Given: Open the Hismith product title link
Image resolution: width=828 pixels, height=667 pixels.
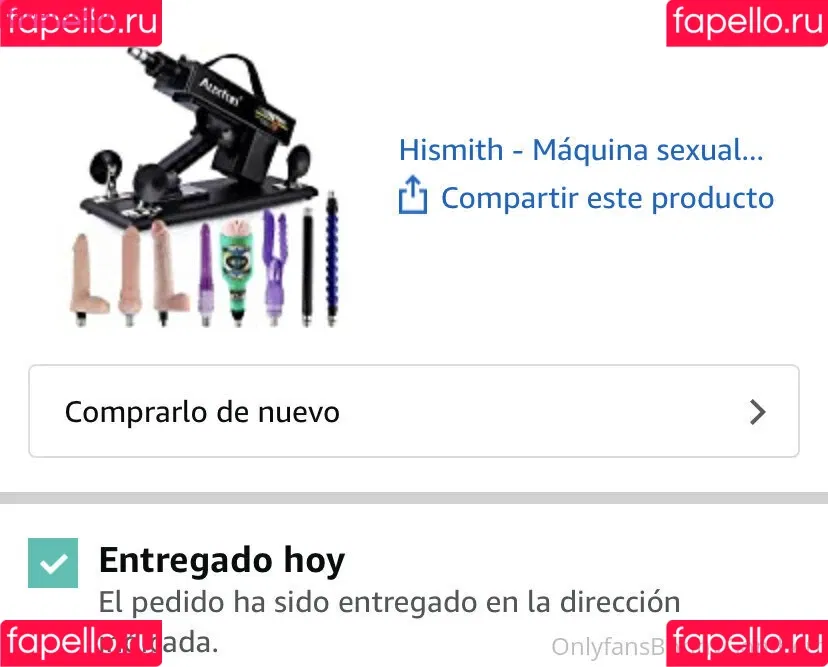Looking at the screenshot, I should pos(581,150).
